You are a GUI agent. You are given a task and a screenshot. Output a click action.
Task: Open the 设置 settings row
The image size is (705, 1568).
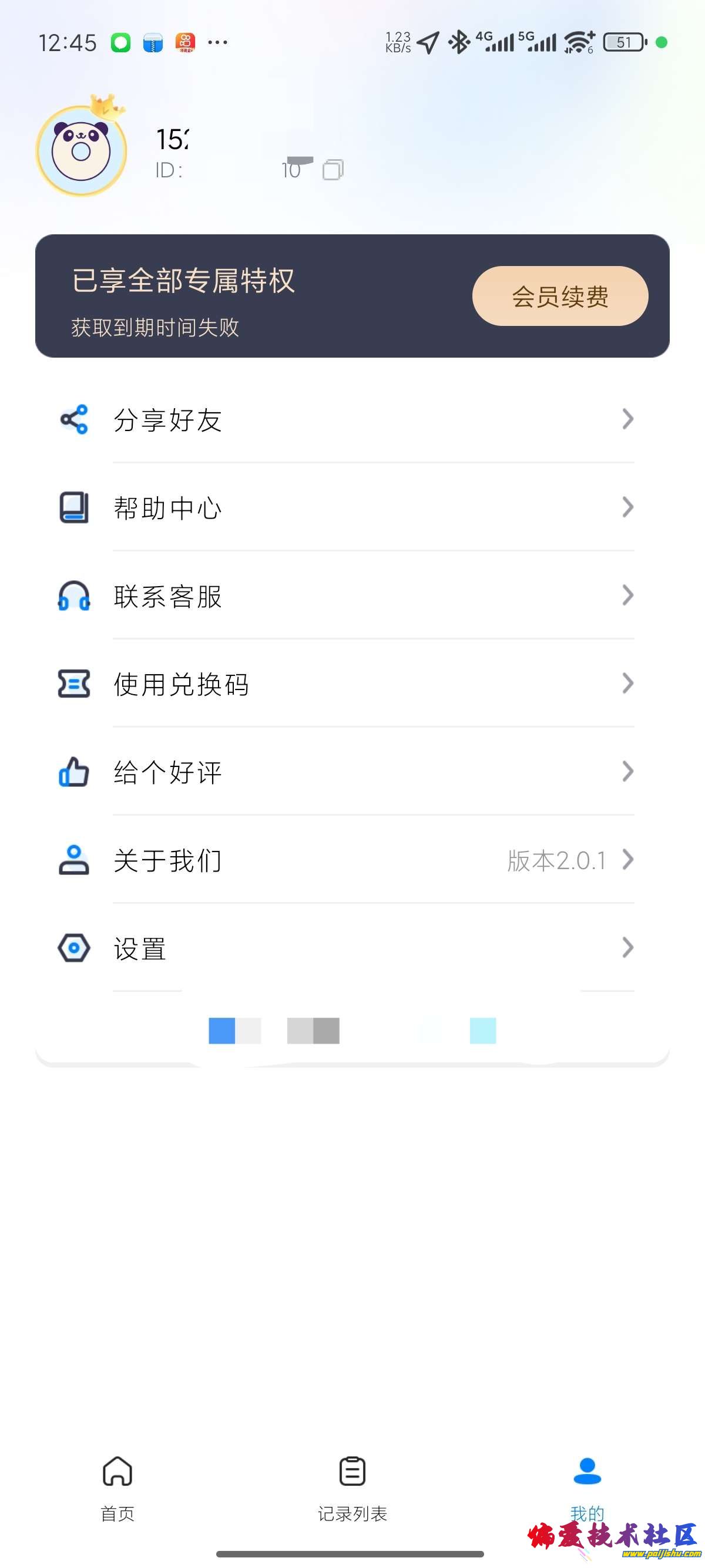coord(346,948)
